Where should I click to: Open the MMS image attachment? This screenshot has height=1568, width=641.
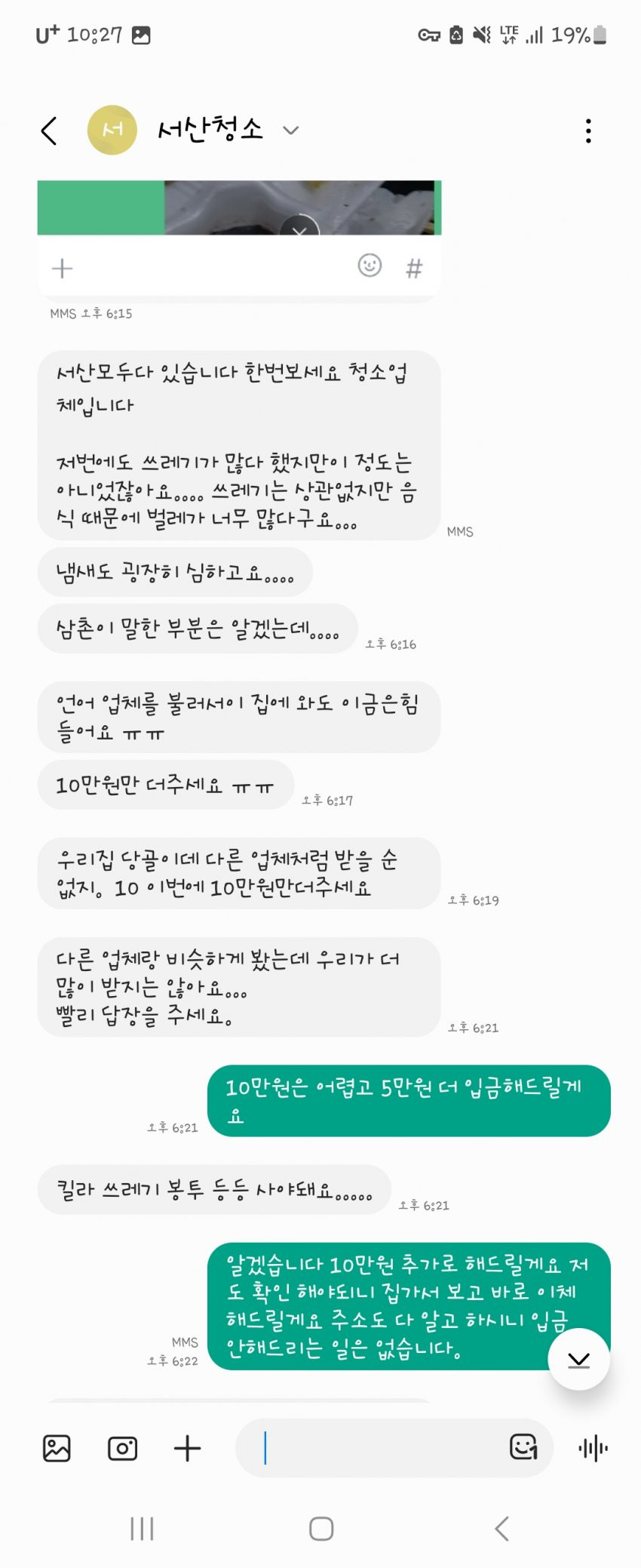[238, 207]
